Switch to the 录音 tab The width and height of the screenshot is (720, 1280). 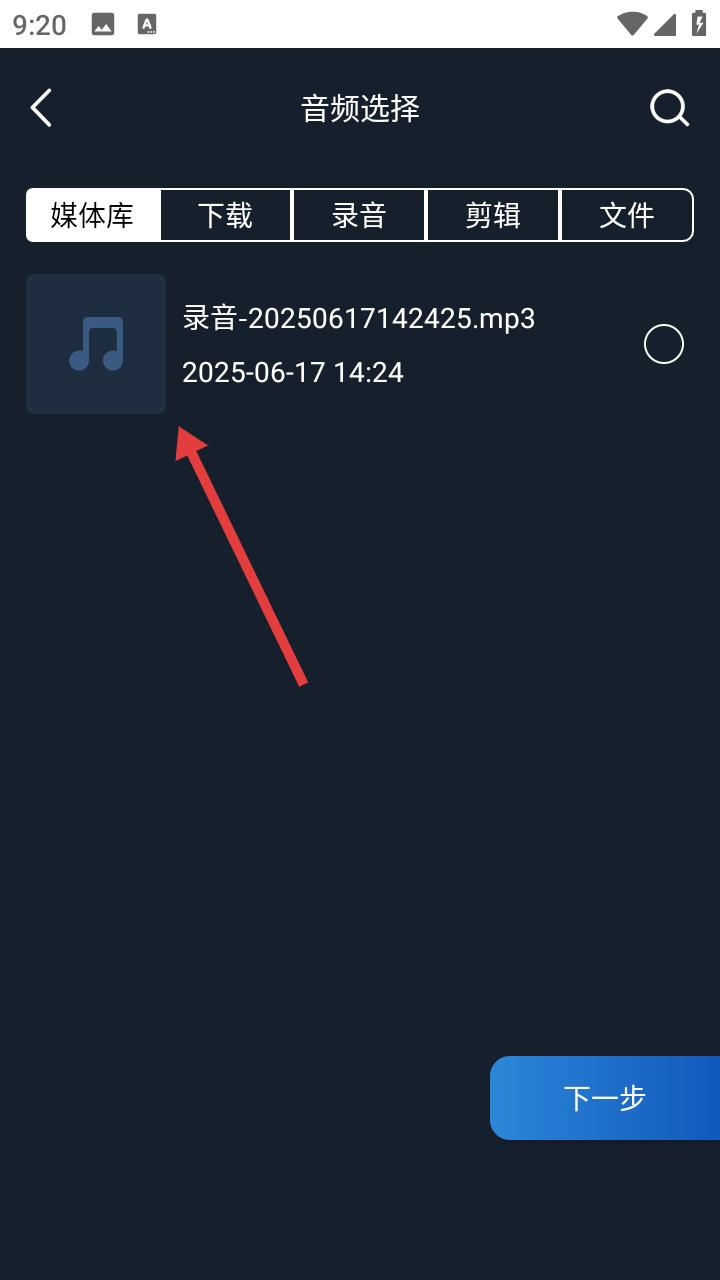[x=359, y=215]
